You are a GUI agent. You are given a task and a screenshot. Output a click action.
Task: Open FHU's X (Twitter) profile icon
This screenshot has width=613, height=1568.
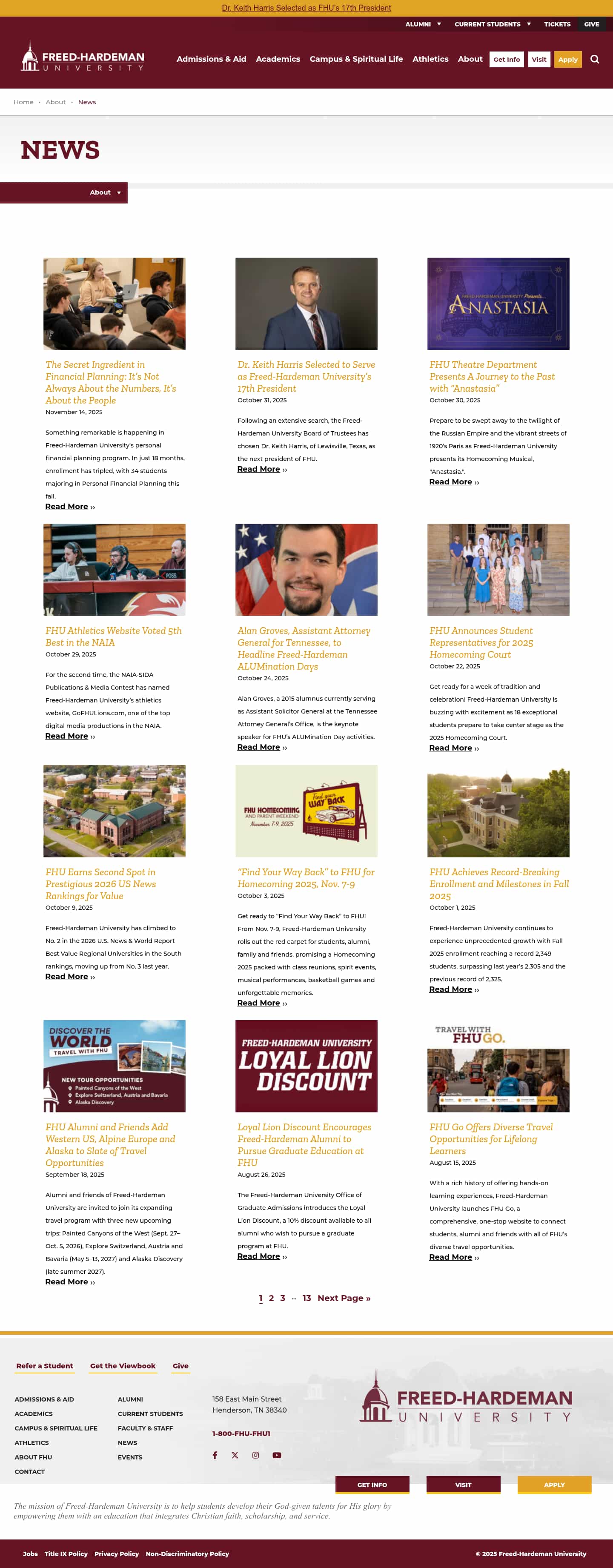pos(235,1455)
